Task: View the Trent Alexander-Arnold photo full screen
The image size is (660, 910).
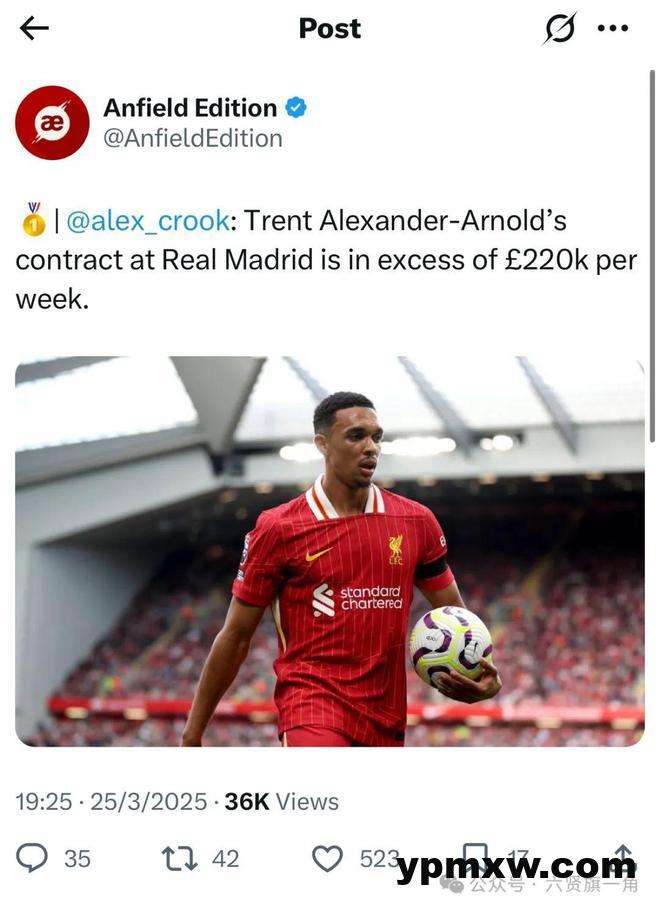Action: click(x=329, y=551)
